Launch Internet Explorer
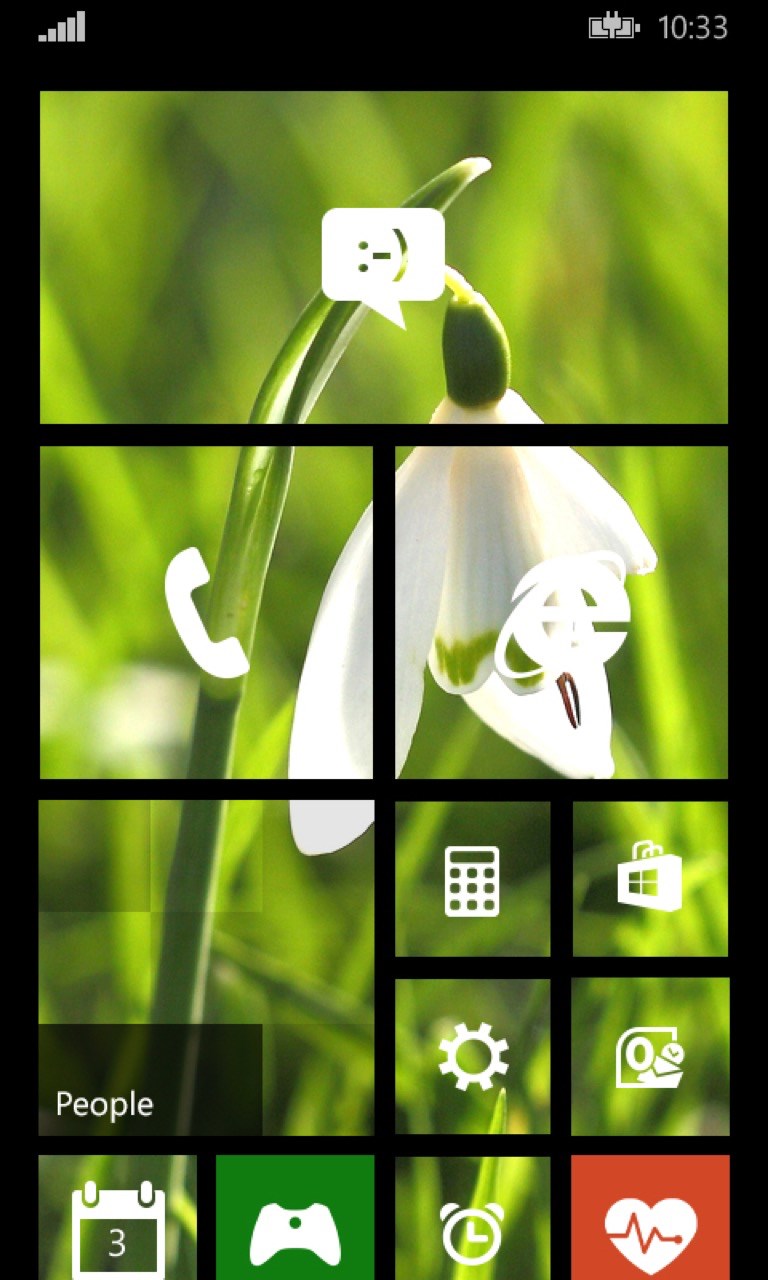The height and width of the screenshot is (1280, 768). (562, 612)
